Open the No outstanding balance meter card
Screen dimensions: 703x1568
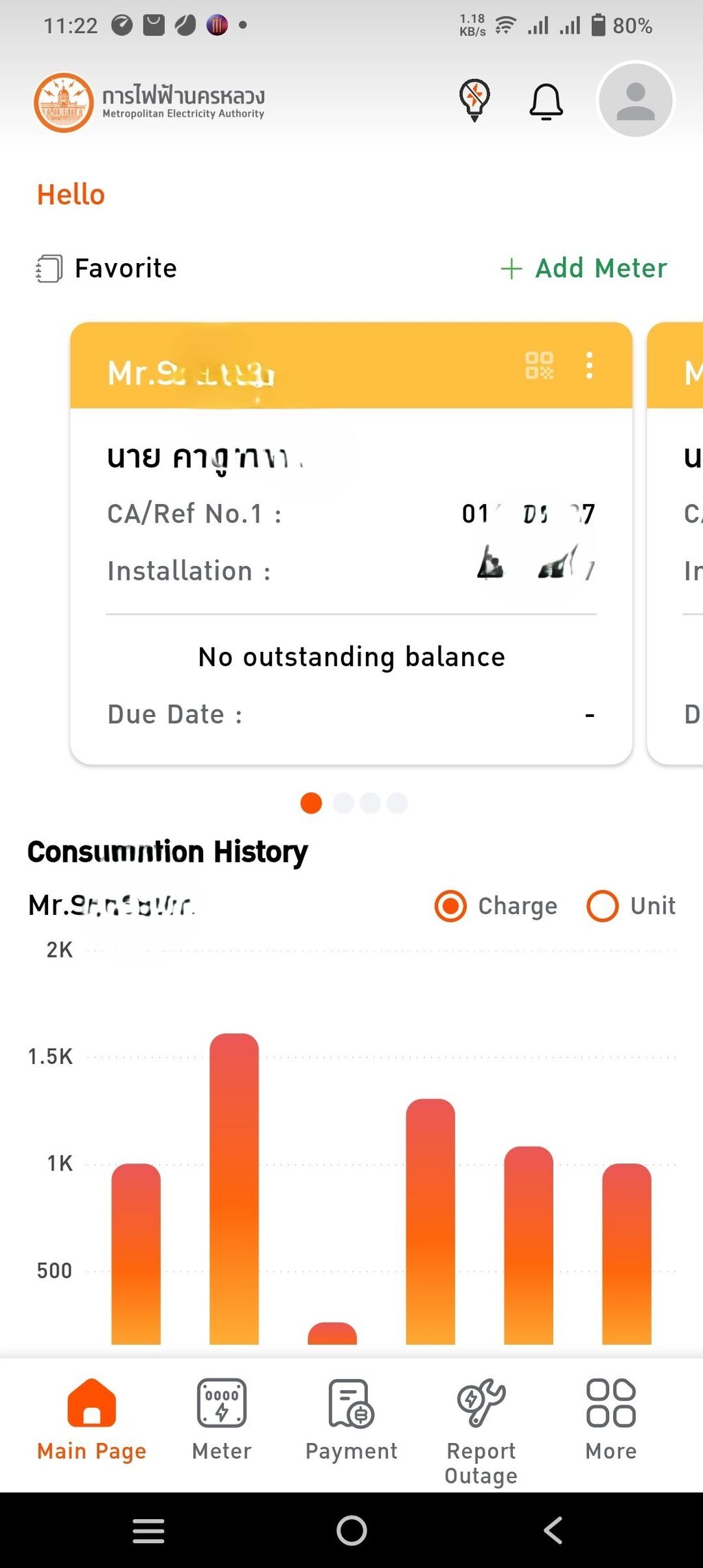351,657
